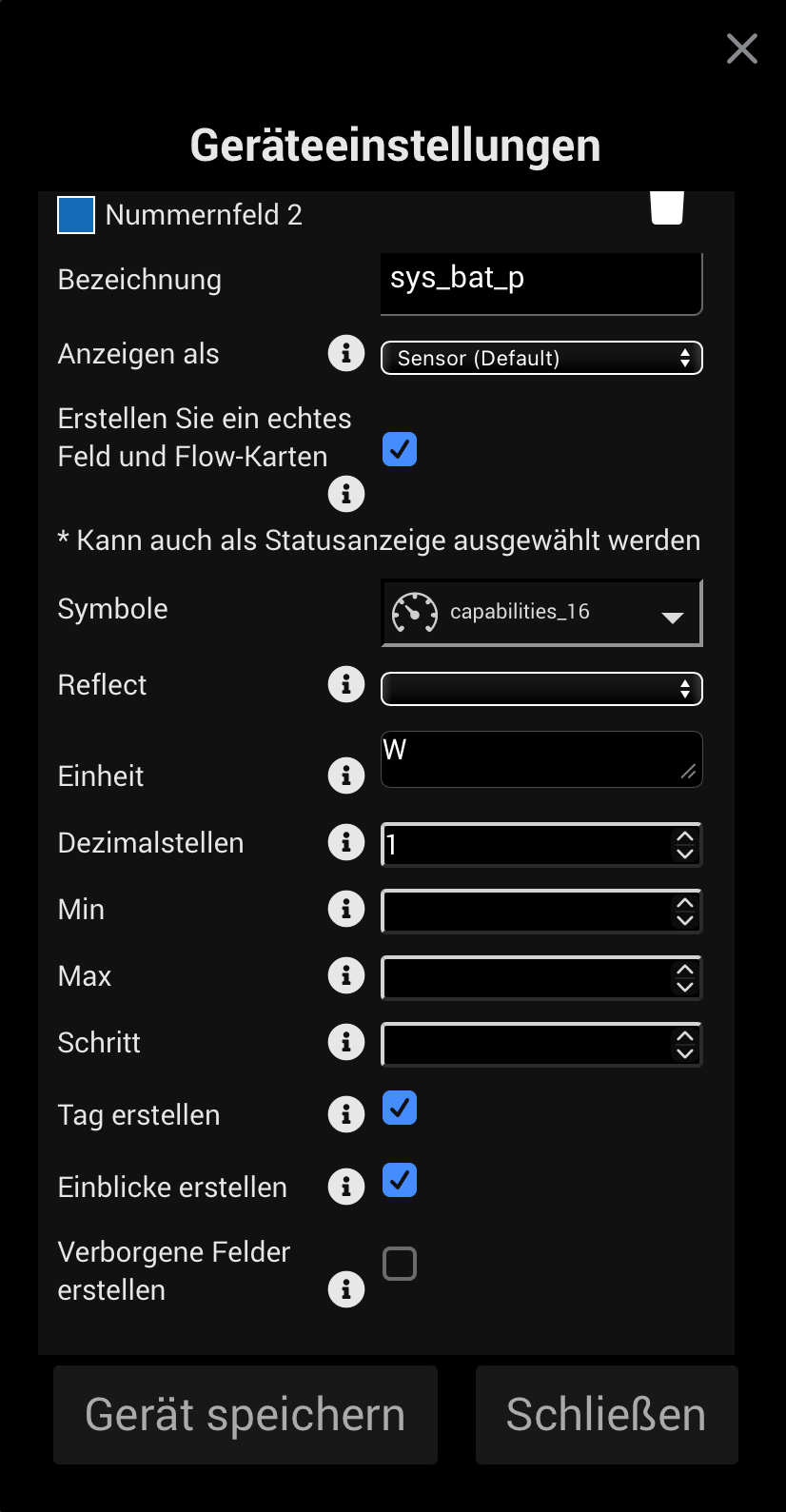Tap the Schritt value field

(526, 1044)
